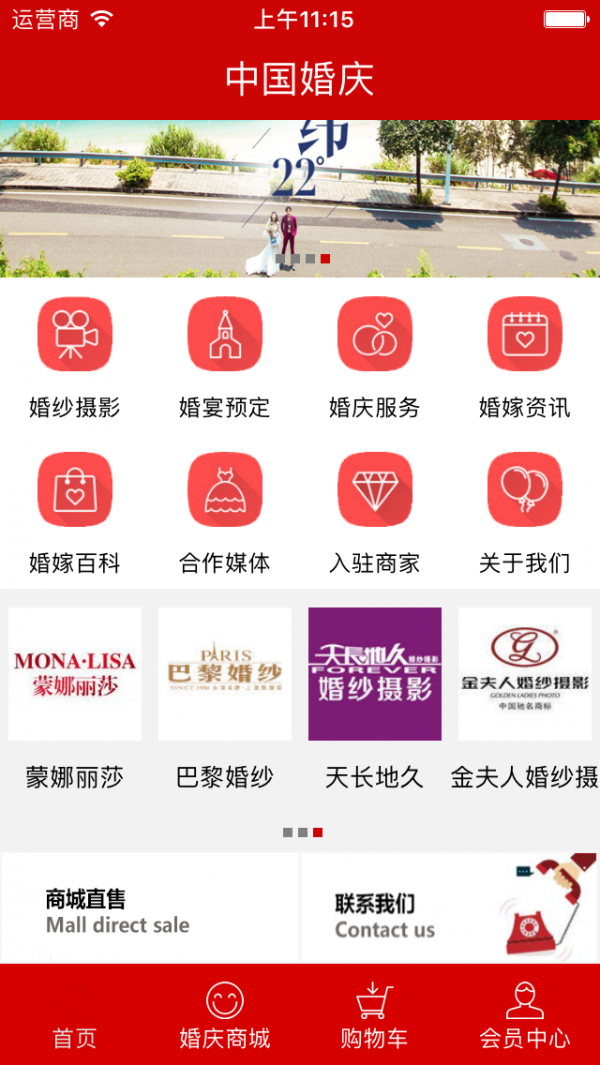Go to the 会员中心 tab

(525, 1015)
